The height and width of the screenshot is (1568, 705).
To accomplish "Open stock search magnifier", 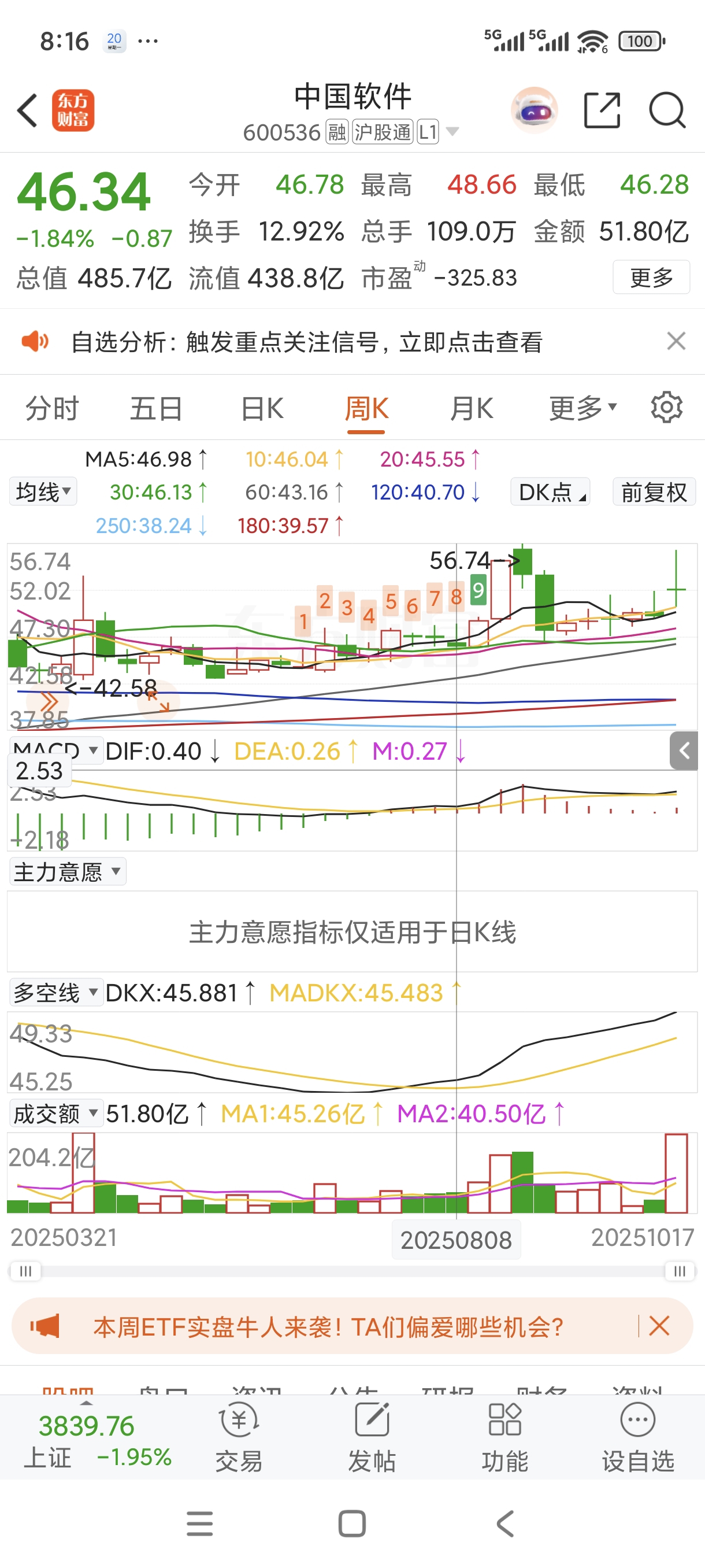I will pos(667,111).
